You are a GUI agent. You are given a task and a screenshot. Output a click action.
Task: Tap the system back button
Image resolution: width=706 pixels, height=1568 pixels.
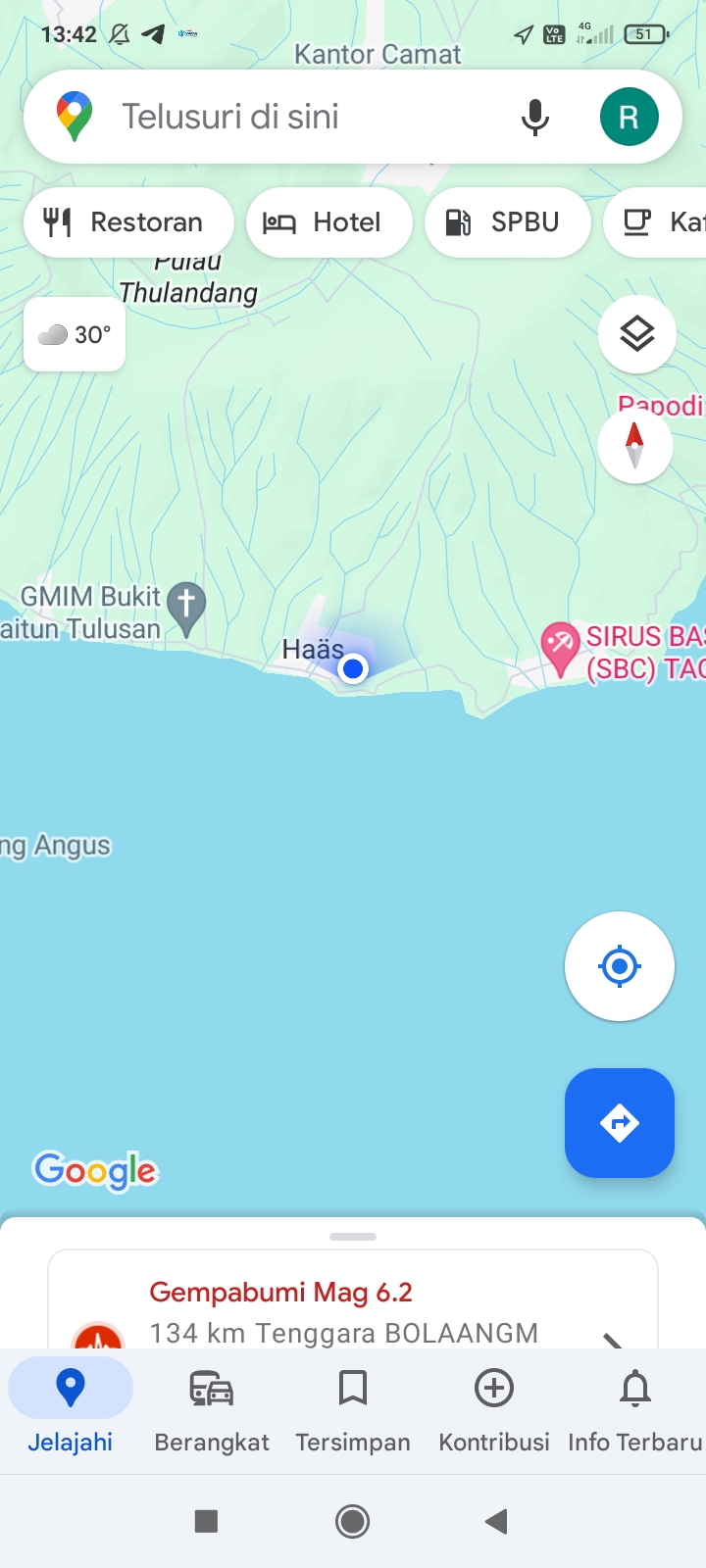[x=496, y=1521]
